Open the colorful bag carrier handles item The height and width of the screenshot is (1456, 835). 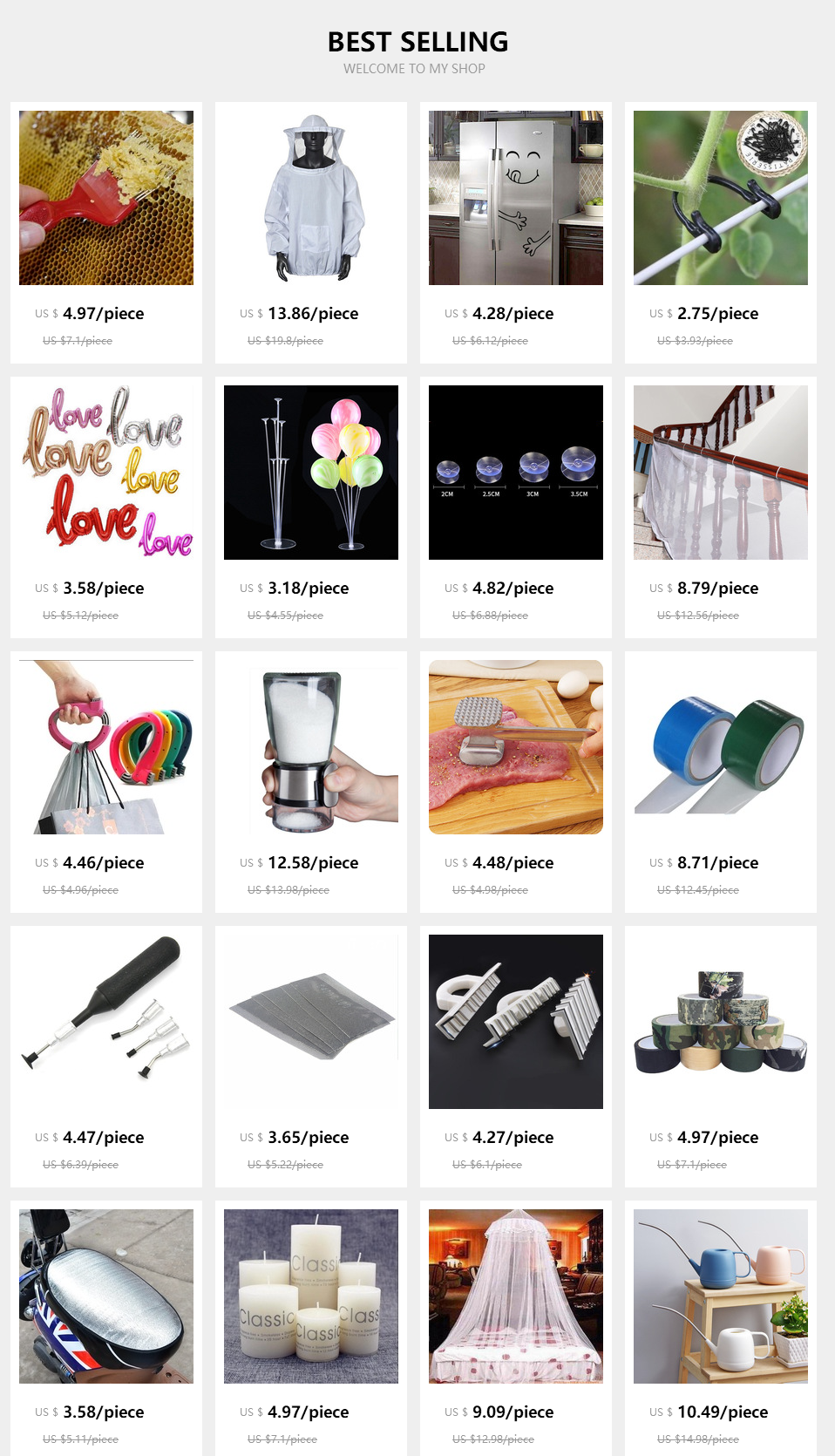click(106, 747)
